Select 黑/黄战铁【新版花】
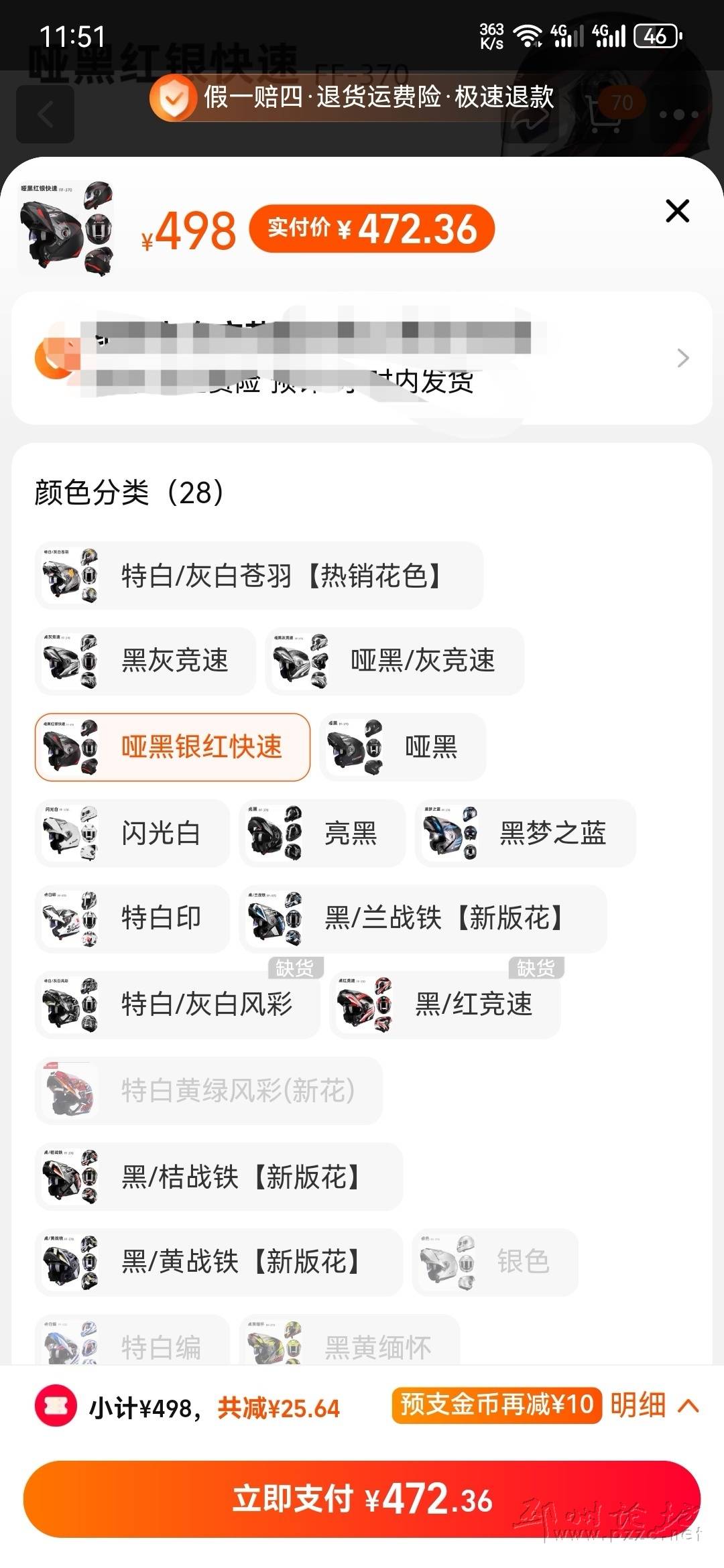The height and width of the screenshot is (1568, 724). click(x=219, y=1262)
